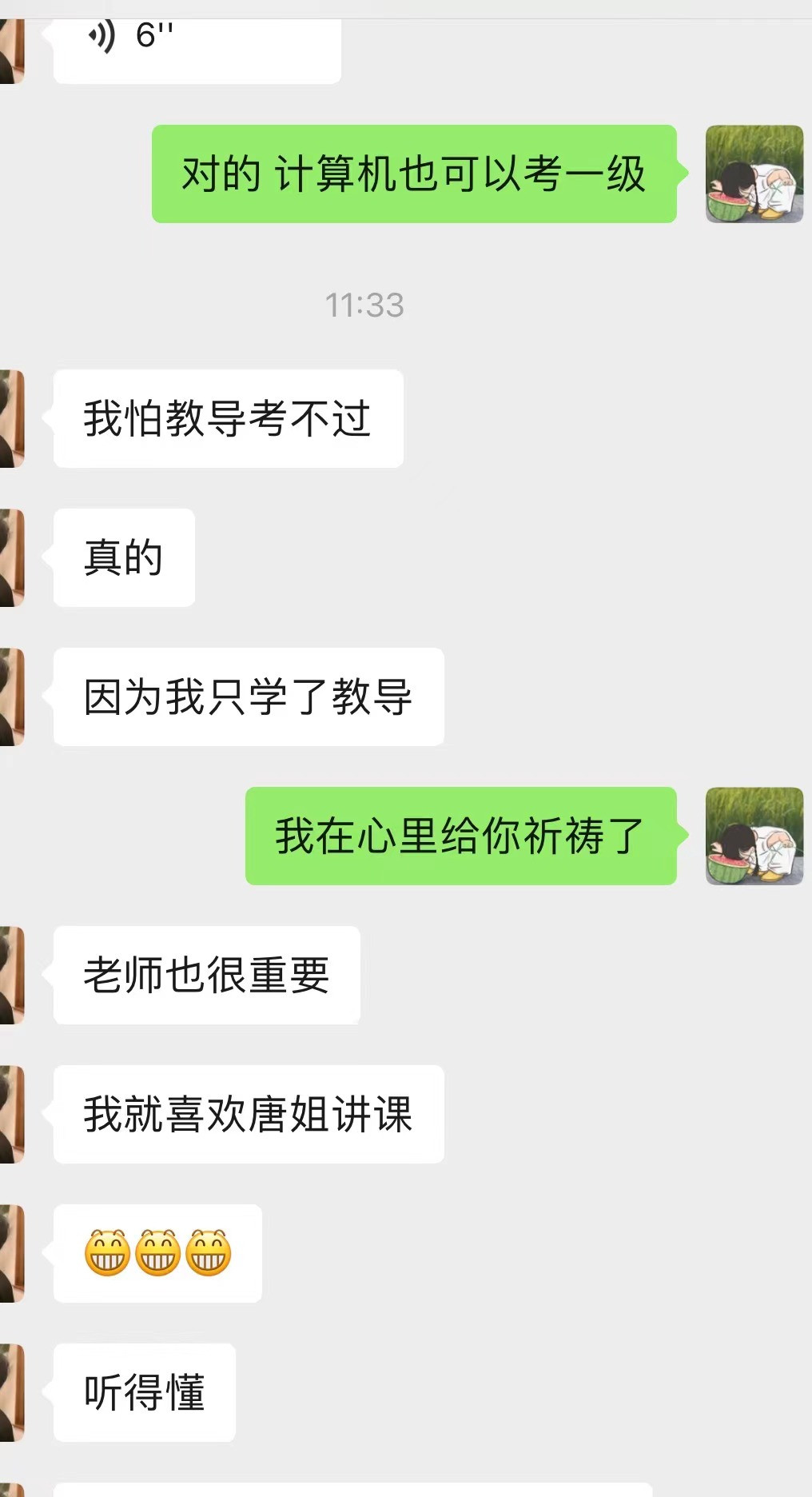
Task: Open my avatar beside 对的 计算机也可以考一级
Action: (754, 174)
